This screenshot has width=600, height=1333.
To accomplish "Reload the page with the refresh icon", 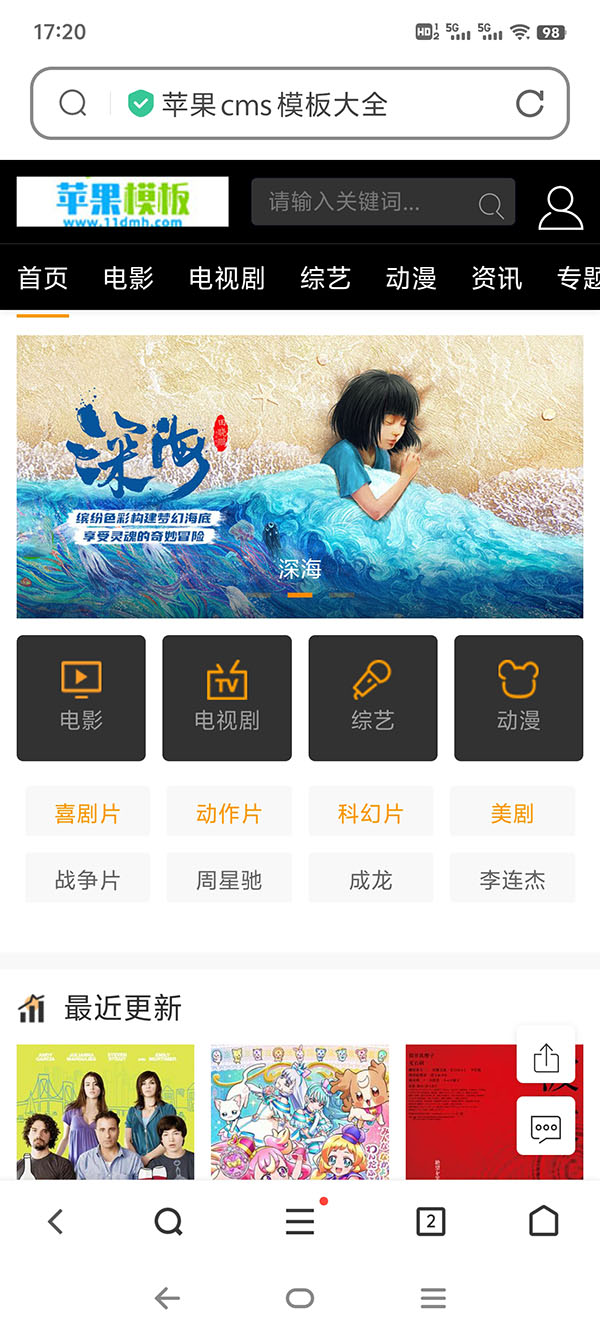I will 529,103.
